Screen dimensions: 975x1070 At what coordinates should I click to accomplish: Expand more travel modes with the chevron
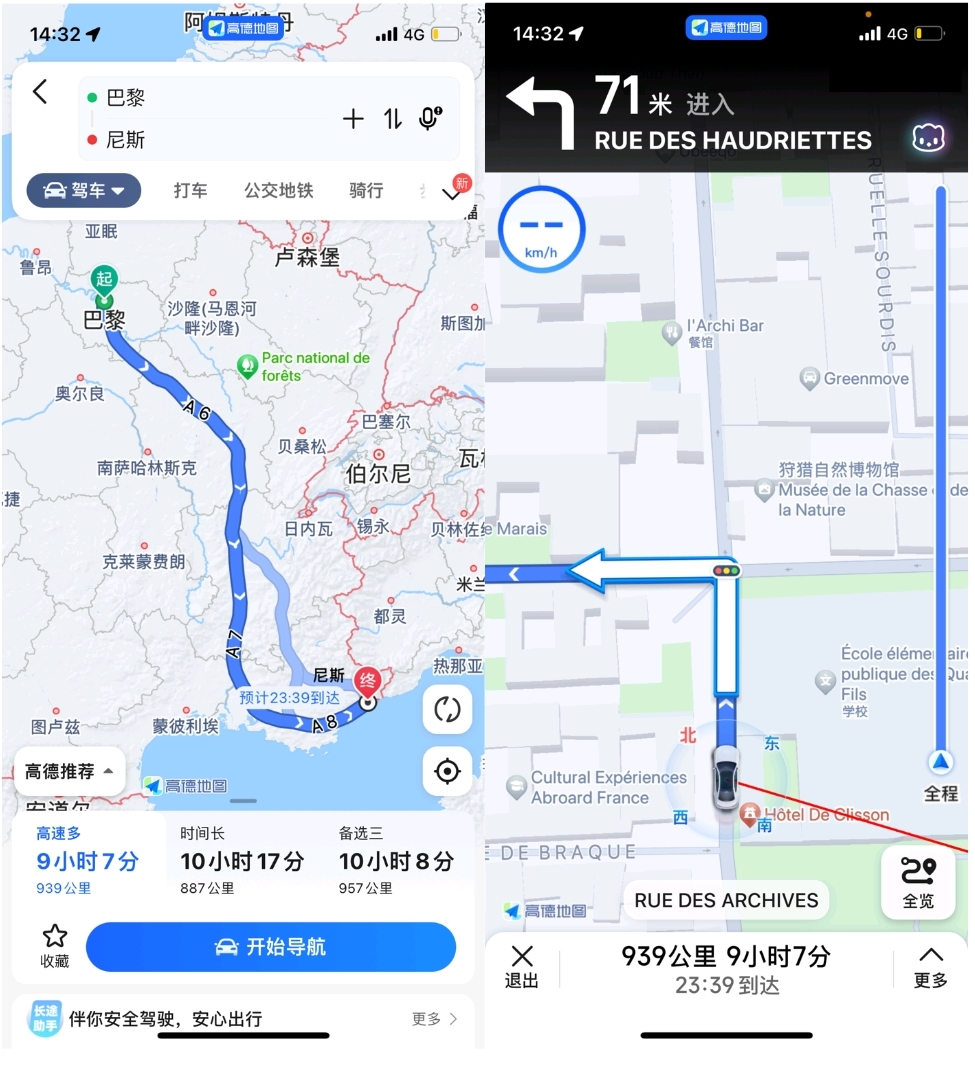[452, 194]
